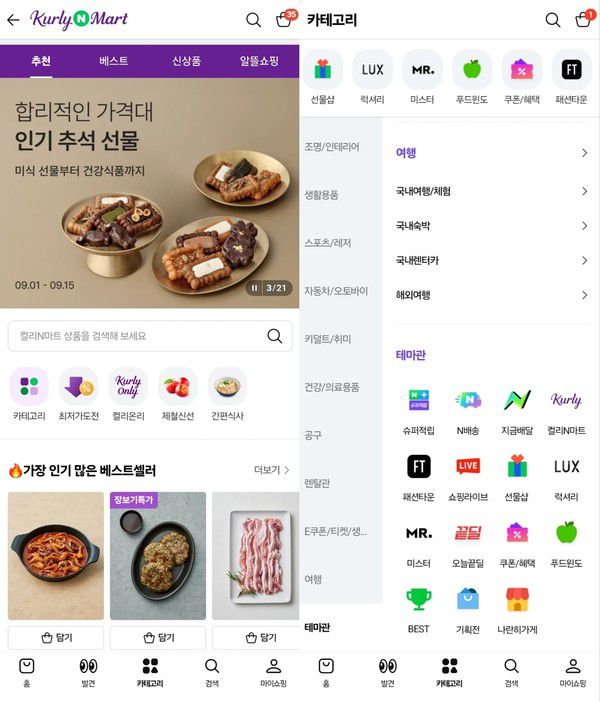
Task: Switch to the 신상품 tab
Action: click(x=187, y=61)
